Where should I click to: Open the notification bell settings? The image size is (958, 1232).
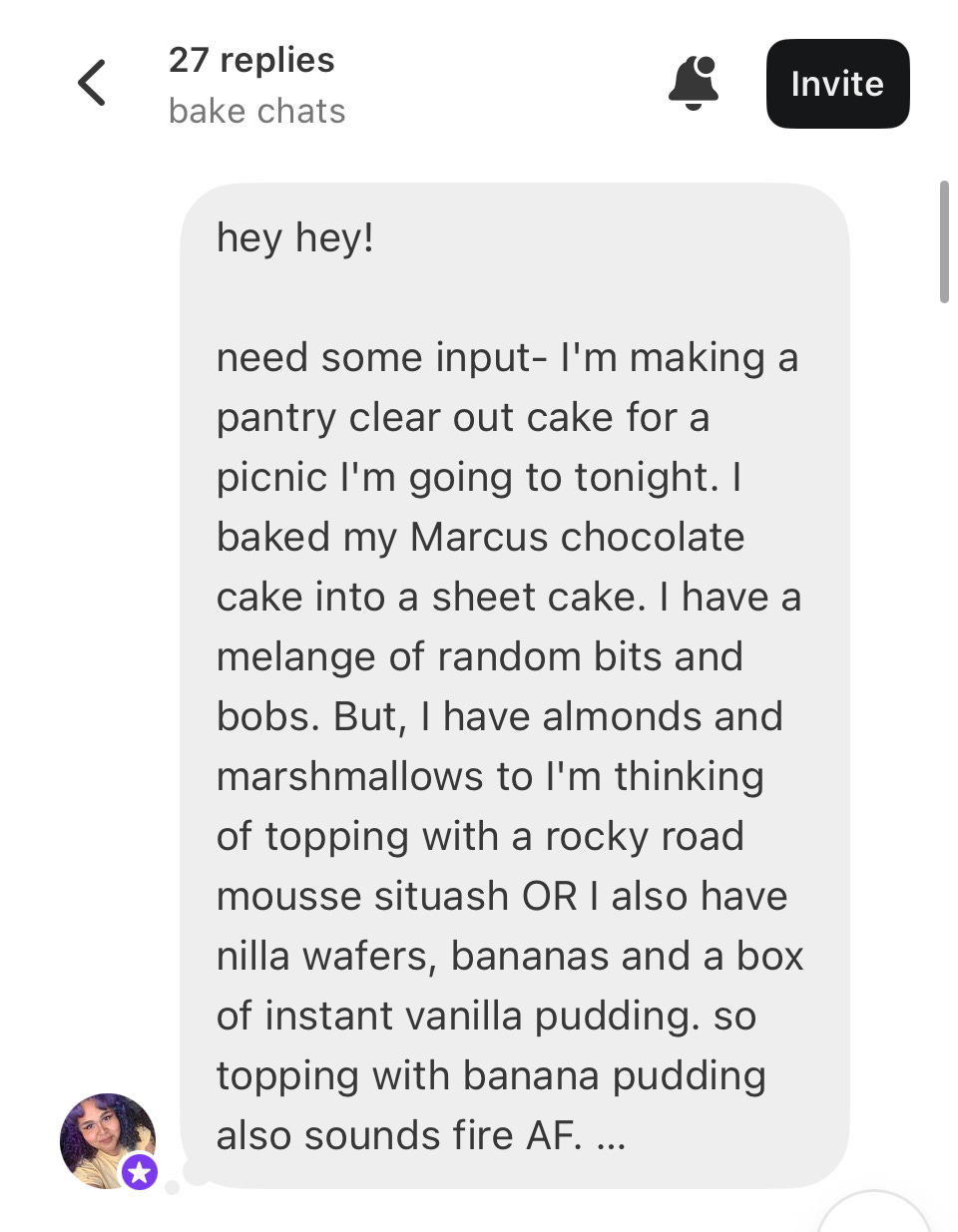tap(694, 83)
